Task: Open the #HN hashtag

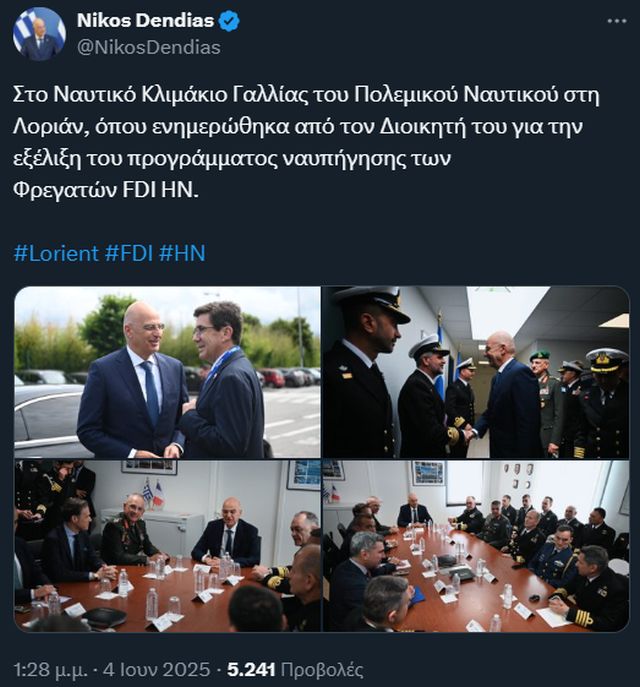Action: click(182, 253)
